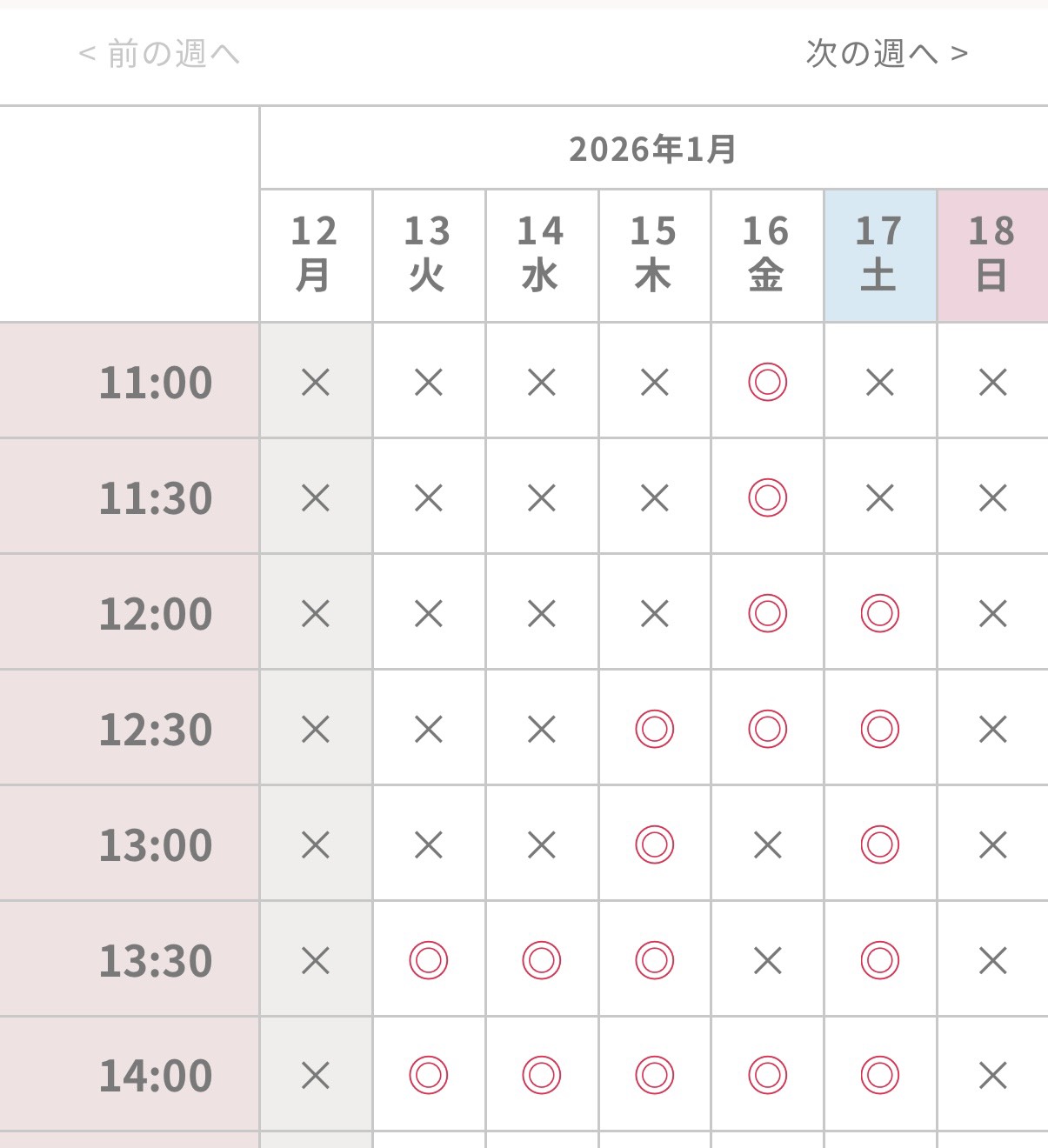The height and width of the screenshot is (1148, 1048).
Task: Book 12:00 on Friday the 16th
Action: coord(767,613)
